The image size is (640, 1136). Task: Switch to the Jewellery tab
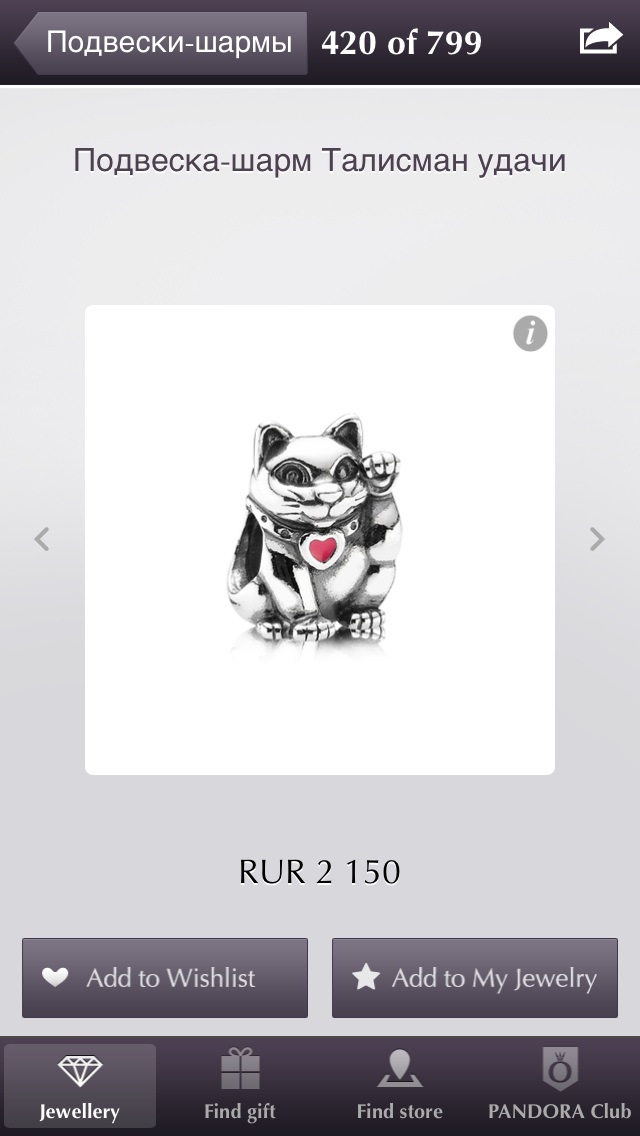(x=80, y=1086)
